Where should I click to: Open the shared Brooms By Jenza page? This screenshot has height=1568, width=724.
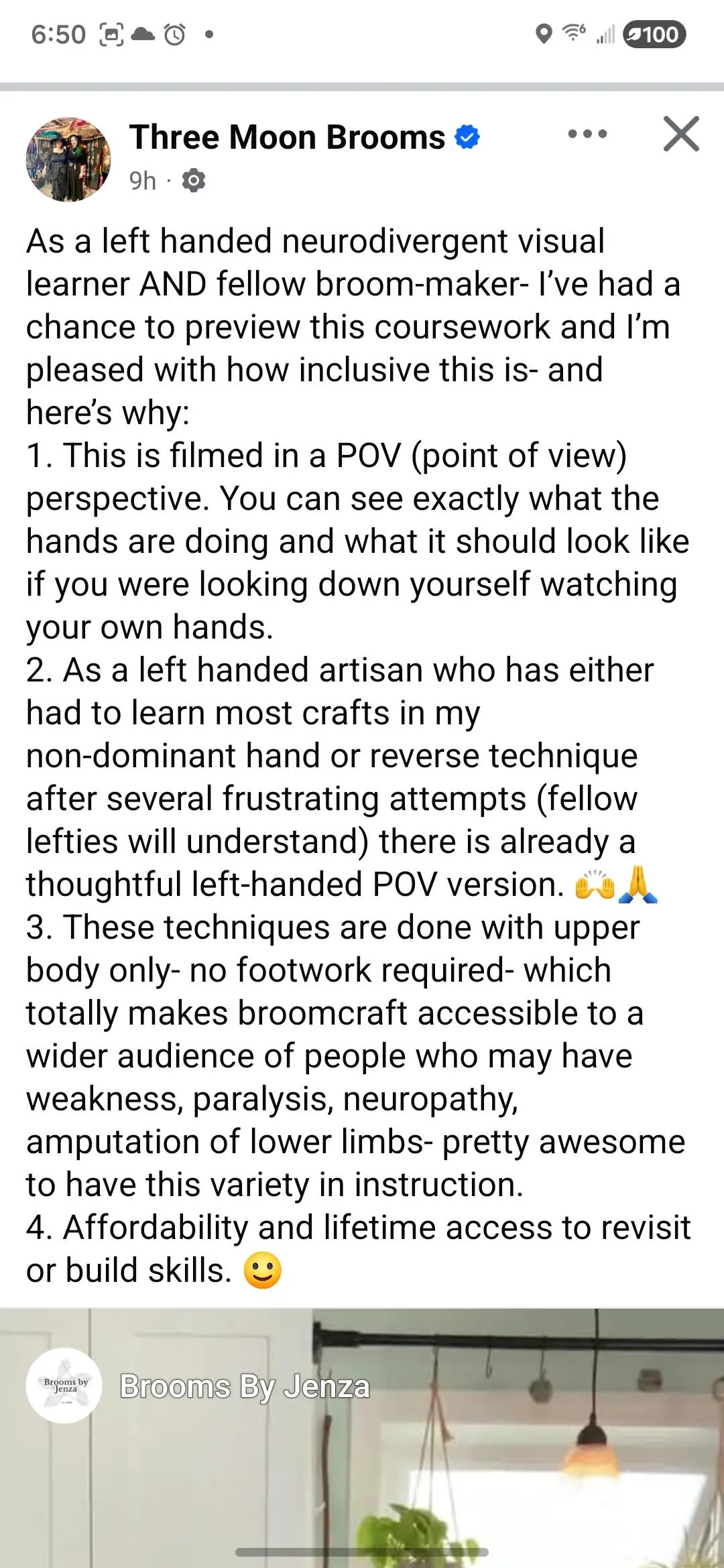tap(245, 1386)
